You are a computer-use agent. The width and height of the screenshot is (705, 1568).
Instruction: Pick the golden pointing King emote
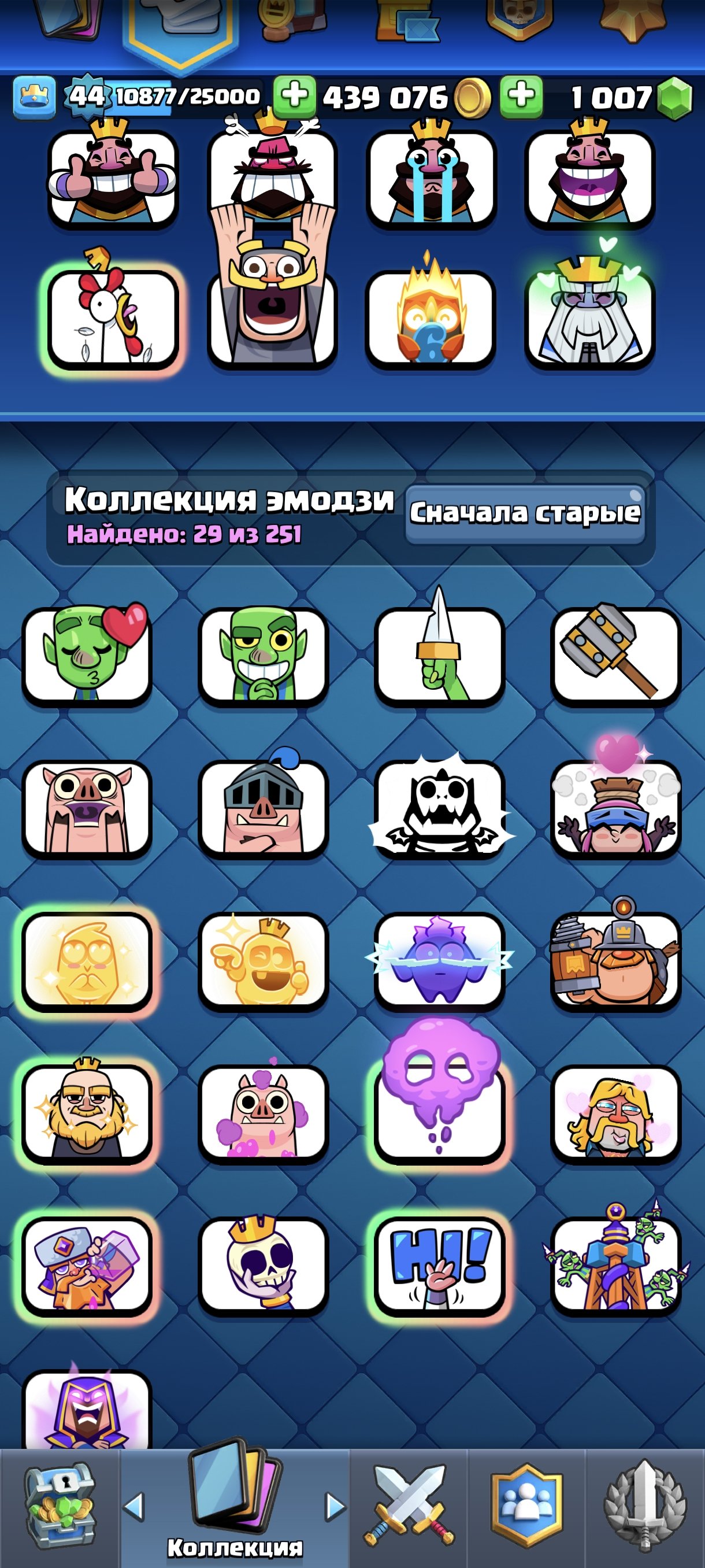264,960
